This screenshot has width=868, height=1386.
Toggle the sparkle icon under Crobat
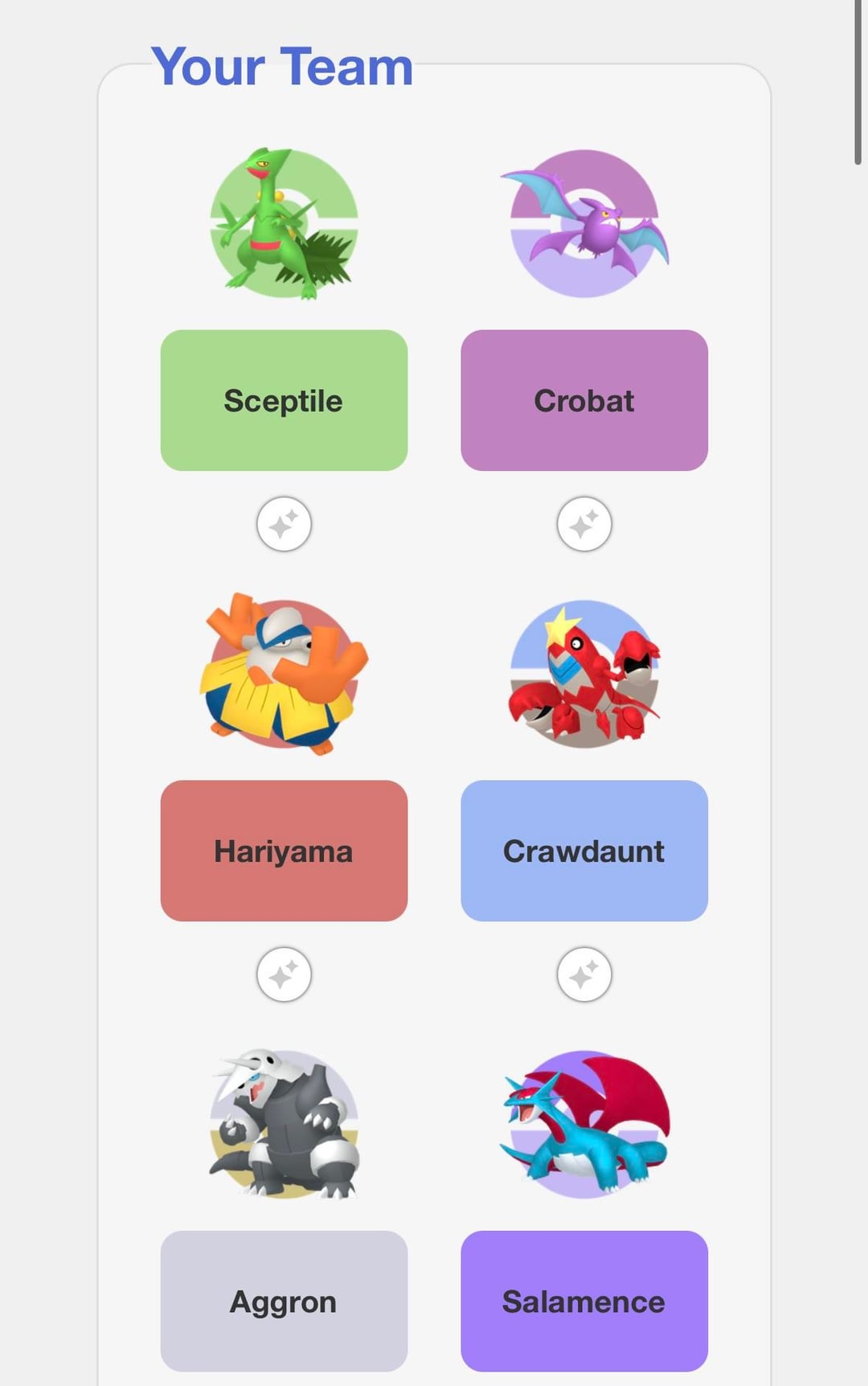point(584,525)
